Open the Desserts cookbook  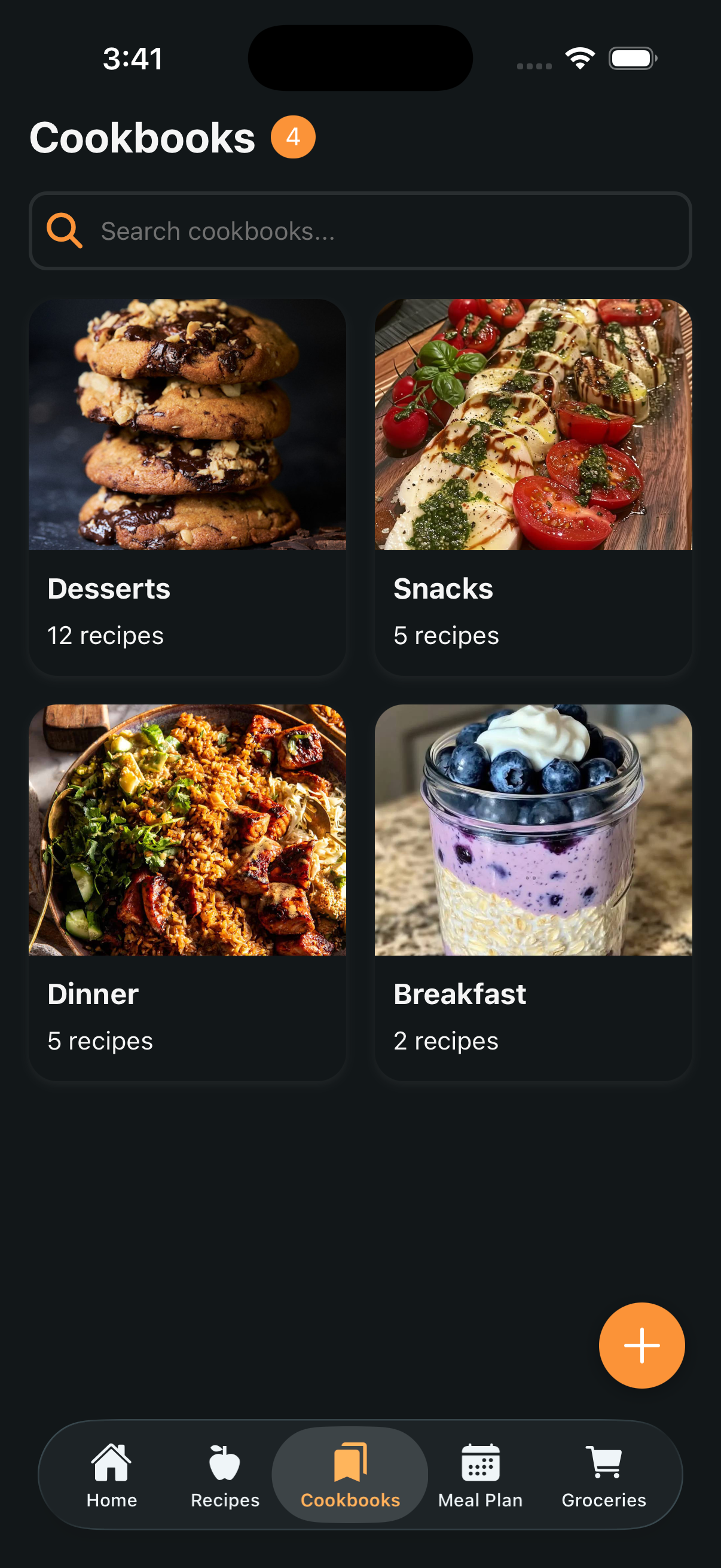pos(187,486)
